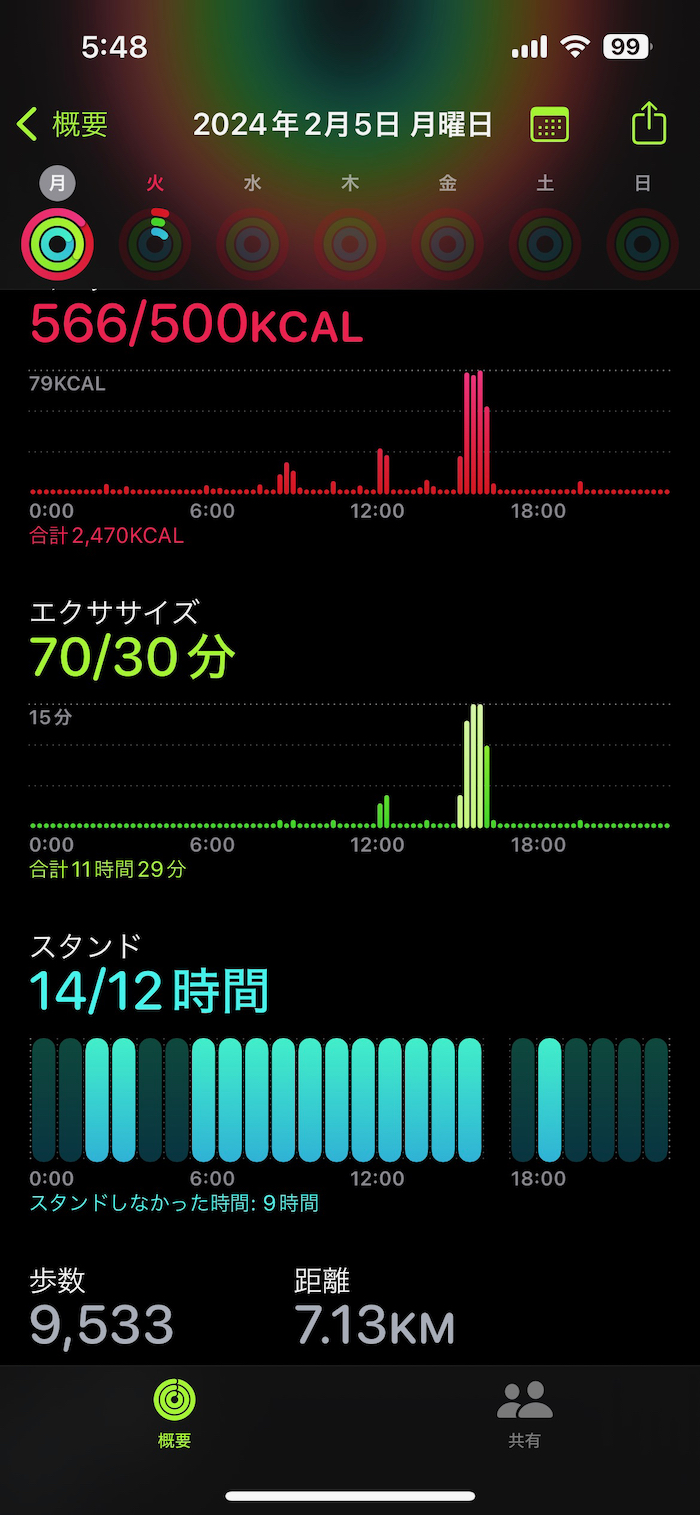The image size is (700, 1515).
Task: Select Friday (金) activity rings
Action: point(447,243)
